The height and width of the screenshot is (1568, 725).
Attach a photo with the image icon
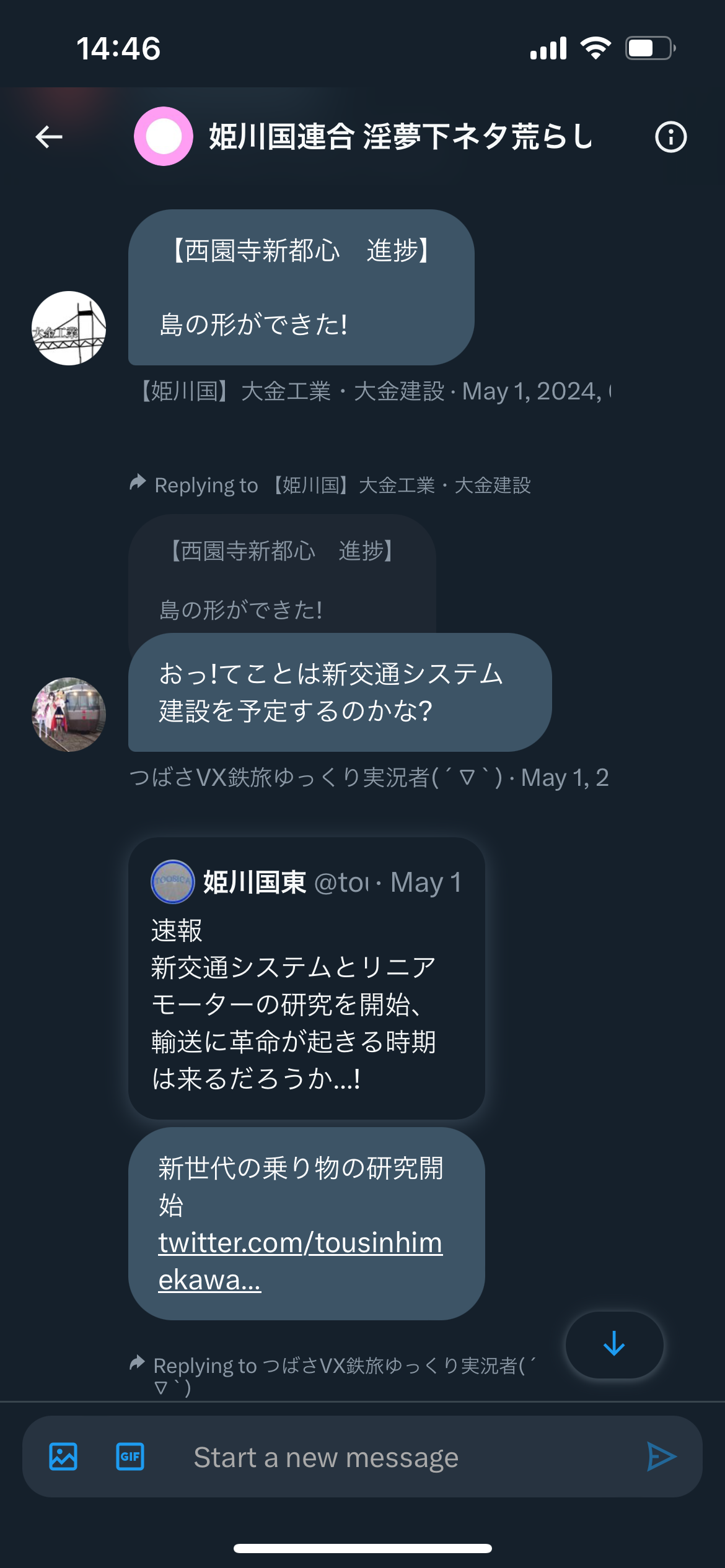[63, 1457]
